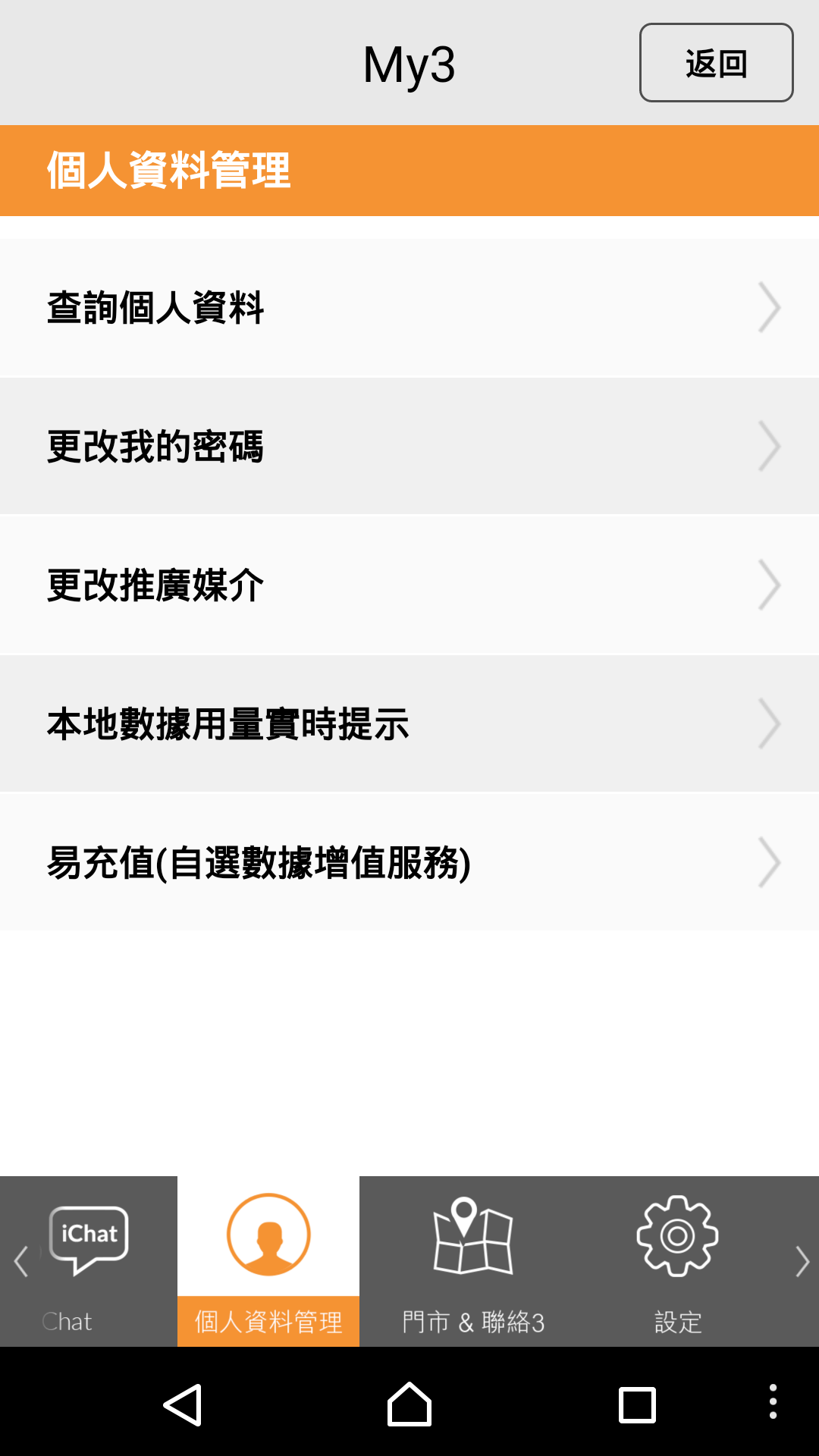Tap the 返回 button

[x=716, y=63]
